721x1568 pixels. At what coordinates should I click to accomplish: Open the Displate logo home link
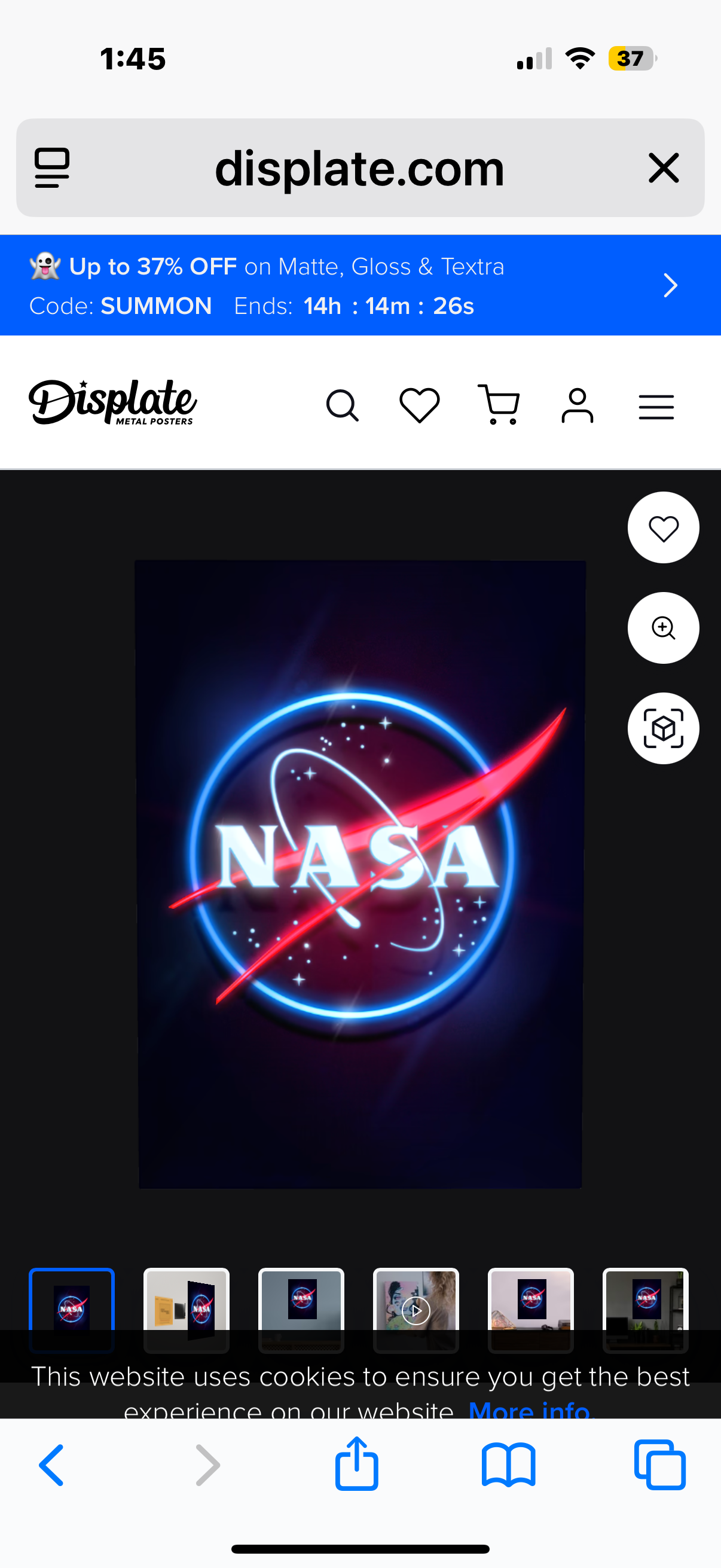pyautogui.click(x=112, y=402)
